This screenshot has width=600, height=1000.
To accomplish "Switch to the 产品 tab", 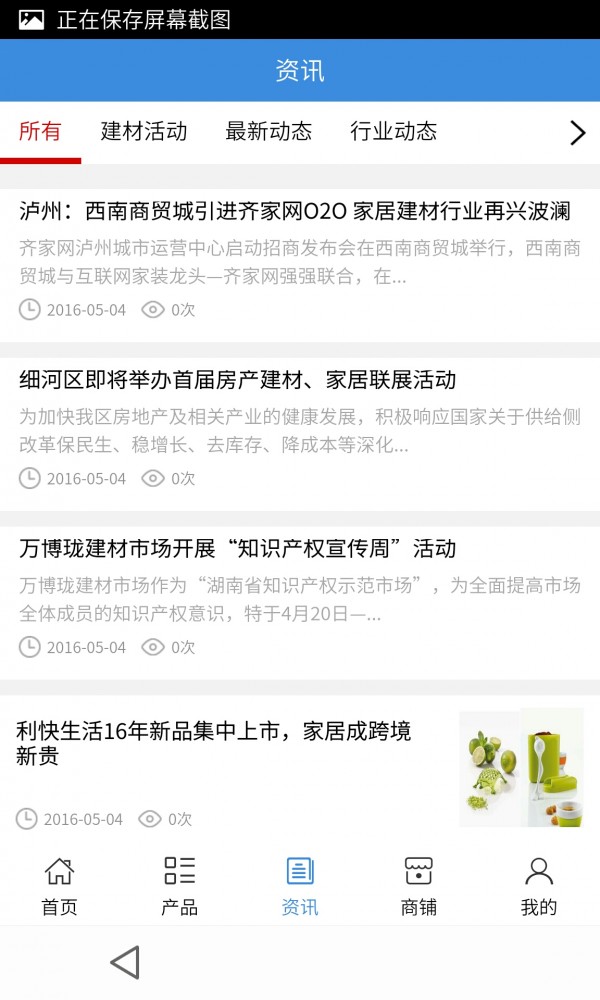I will [179, 886].
